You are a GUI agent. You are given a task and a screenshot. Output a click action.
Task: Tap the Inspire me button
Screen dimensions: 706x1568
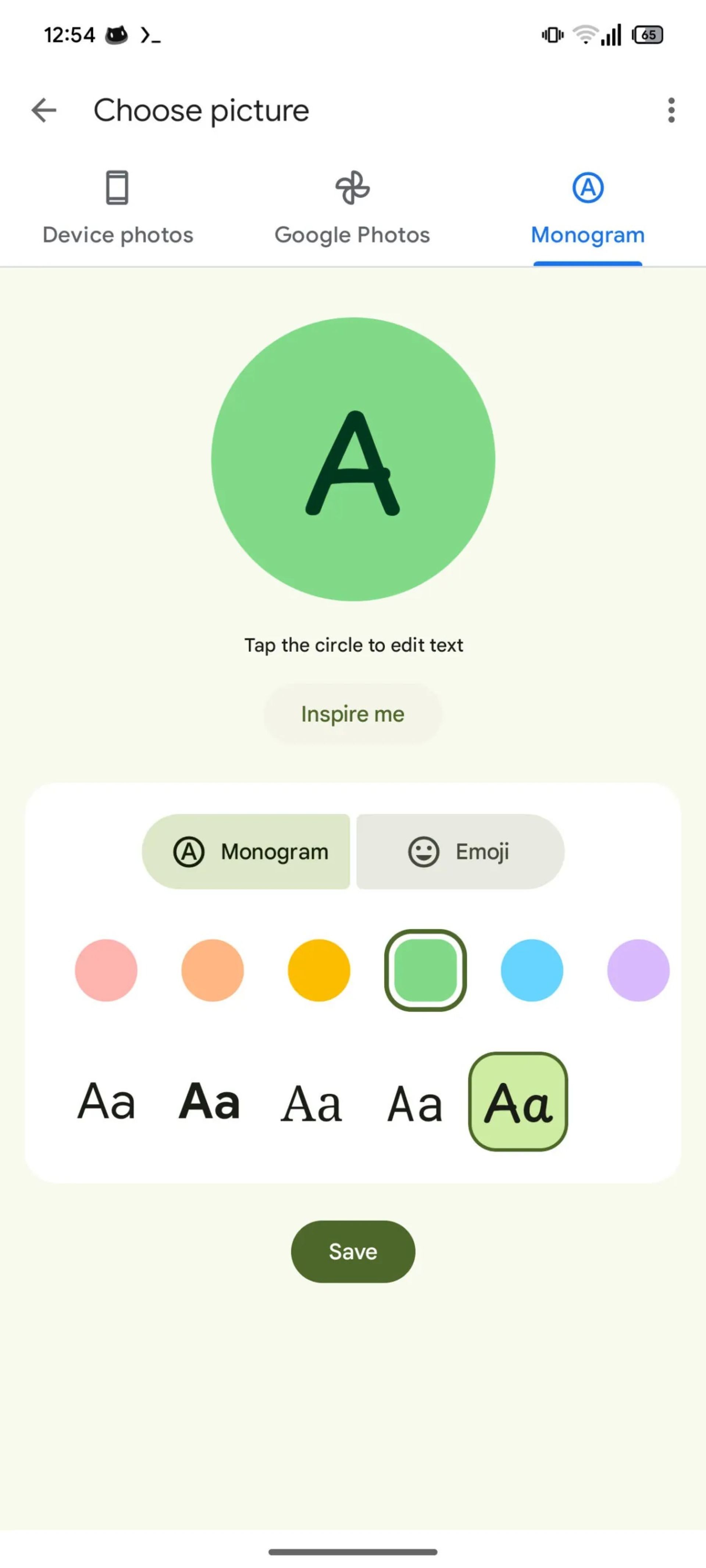coord(353,713)
